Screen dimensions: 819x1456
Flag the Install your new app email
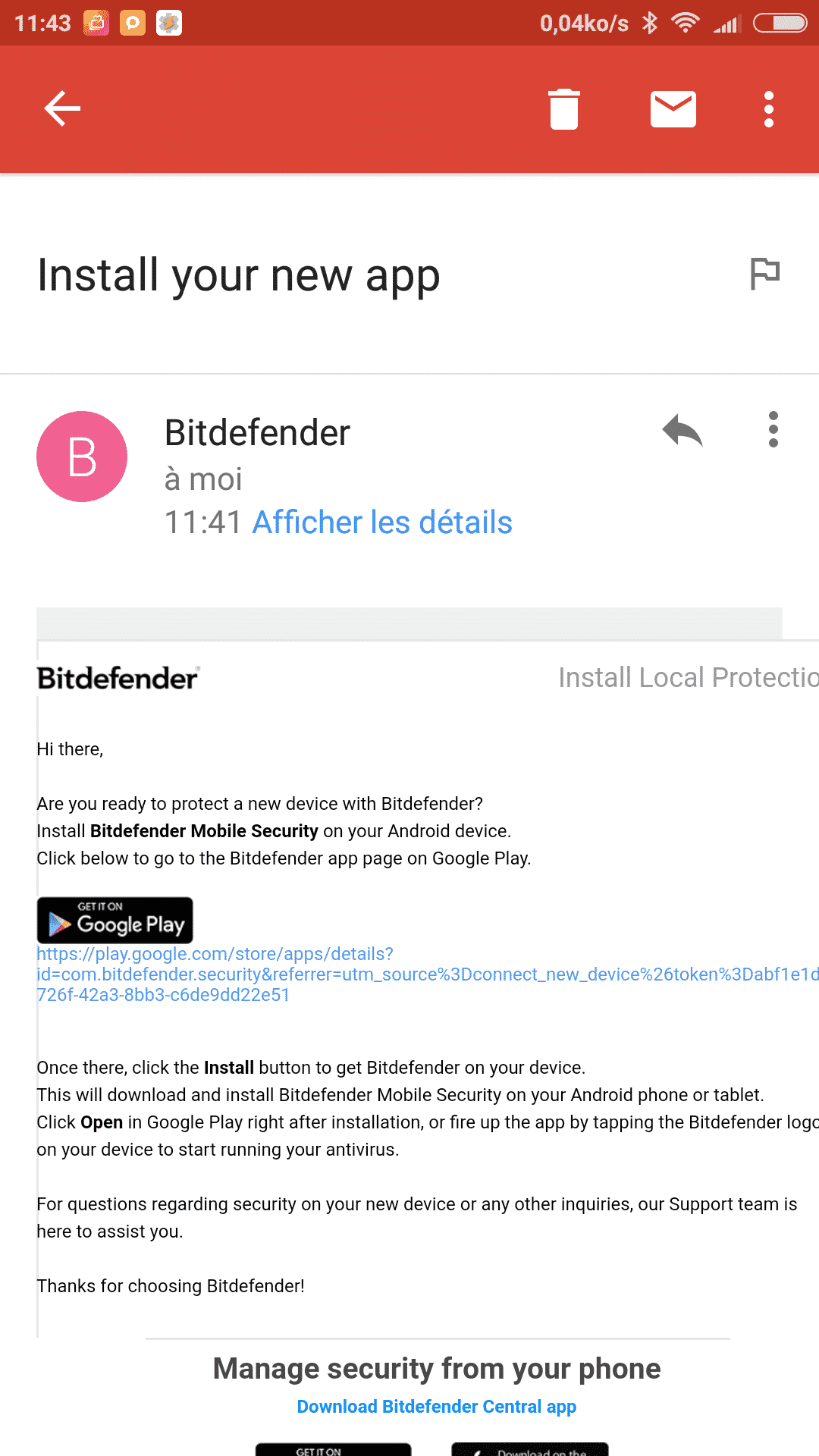(x=764, y=274)
